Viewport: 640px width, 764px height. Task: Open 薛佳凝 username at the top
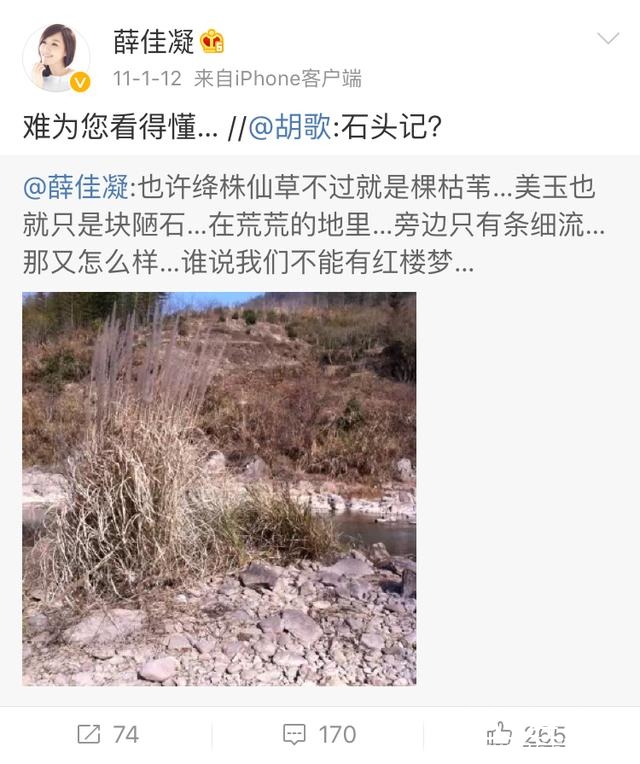(153, 42)
